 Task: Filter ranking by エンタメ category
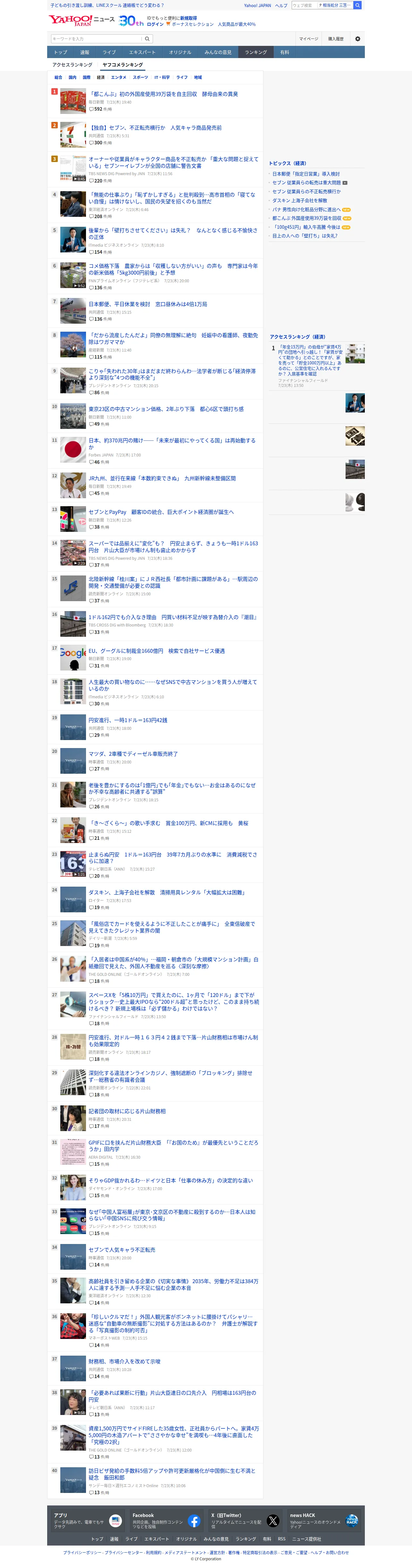tap(118, 77)
